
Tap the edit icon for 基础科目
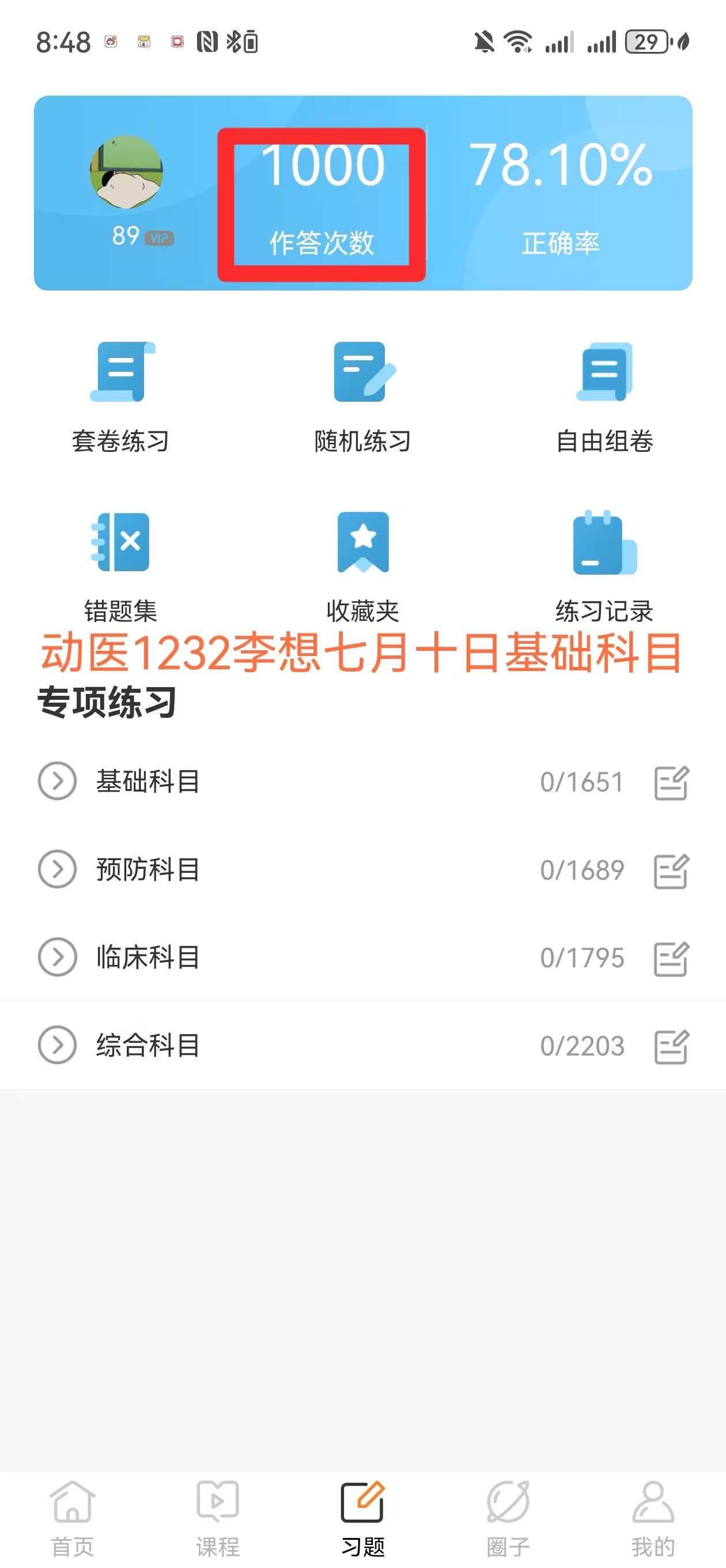[x=671, y=783]
